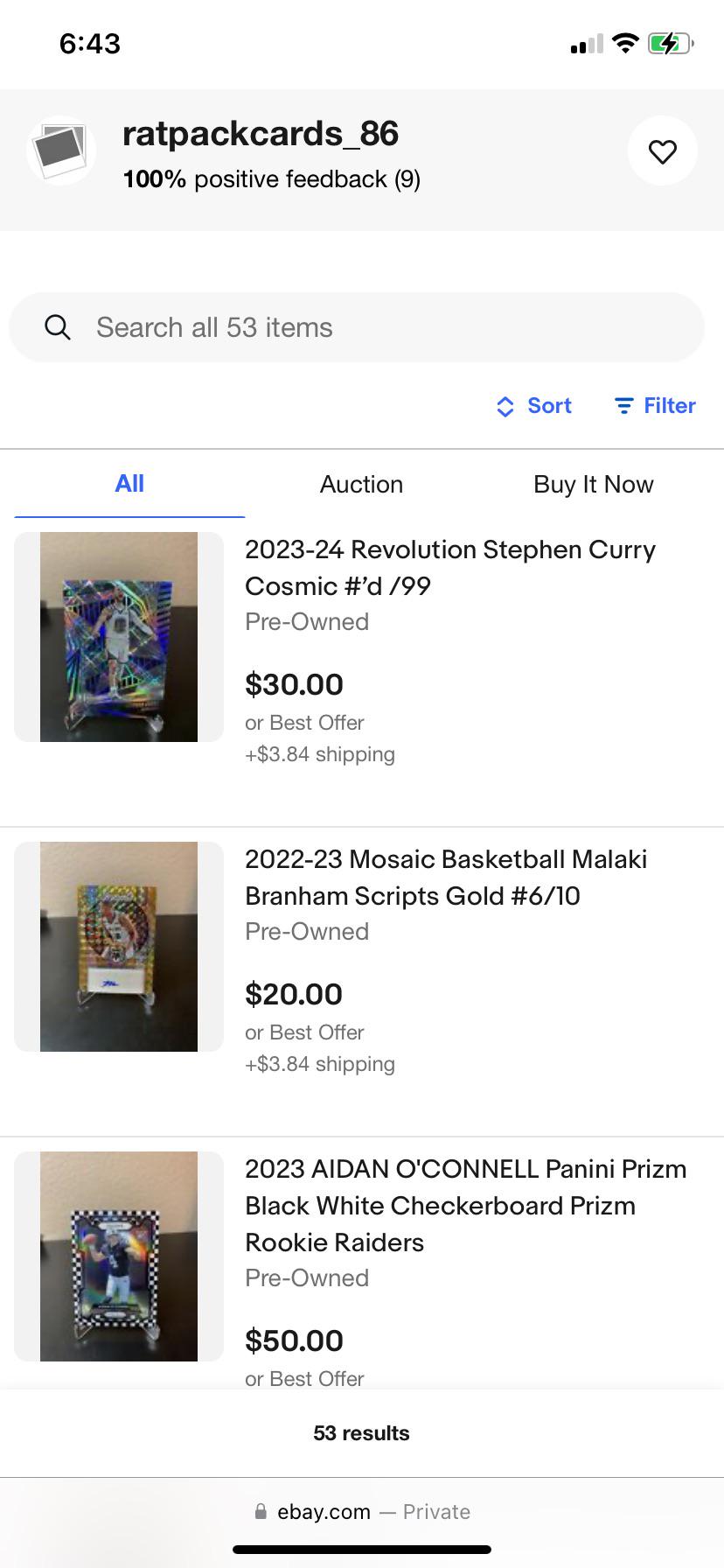The height and width of the screenshot is (1568, 724).
Task: Open the Malaki Branham Scripts Gold listing
Action: [446, 877]
